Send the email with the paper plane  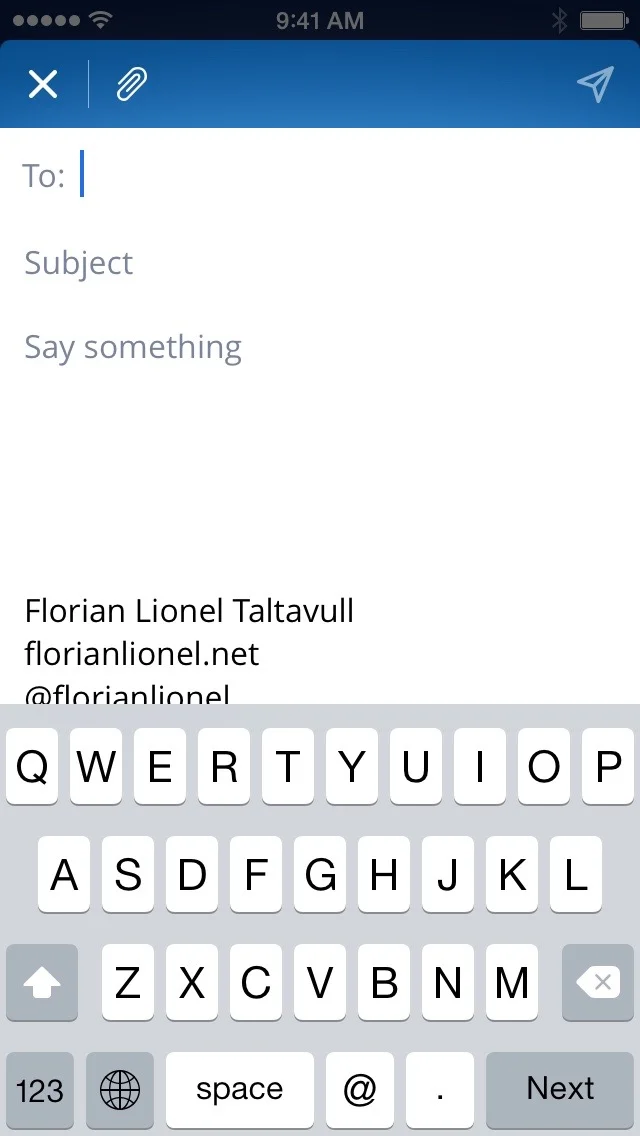tap(595, 84)
